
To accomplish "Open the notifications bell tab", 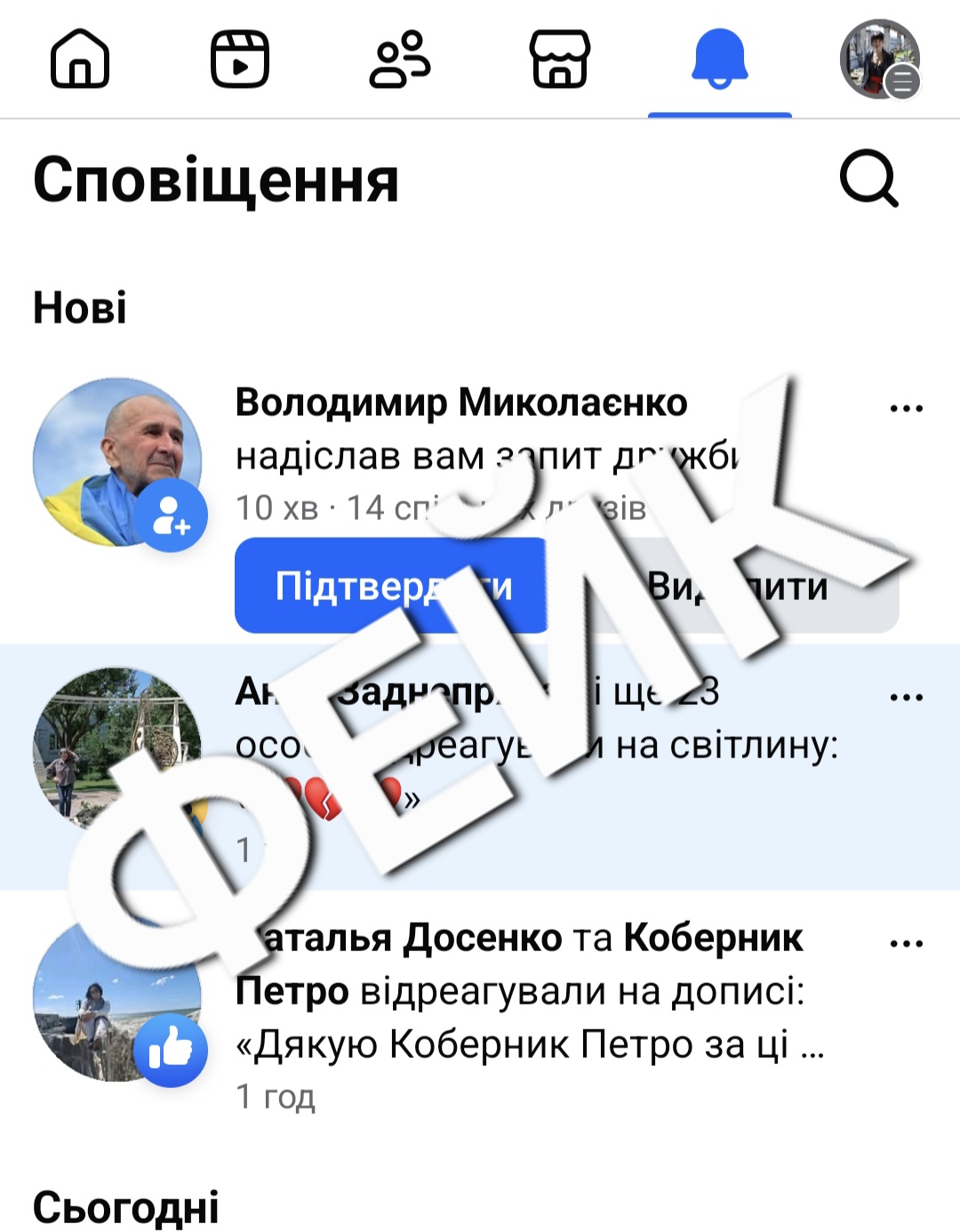I will 720,59.
